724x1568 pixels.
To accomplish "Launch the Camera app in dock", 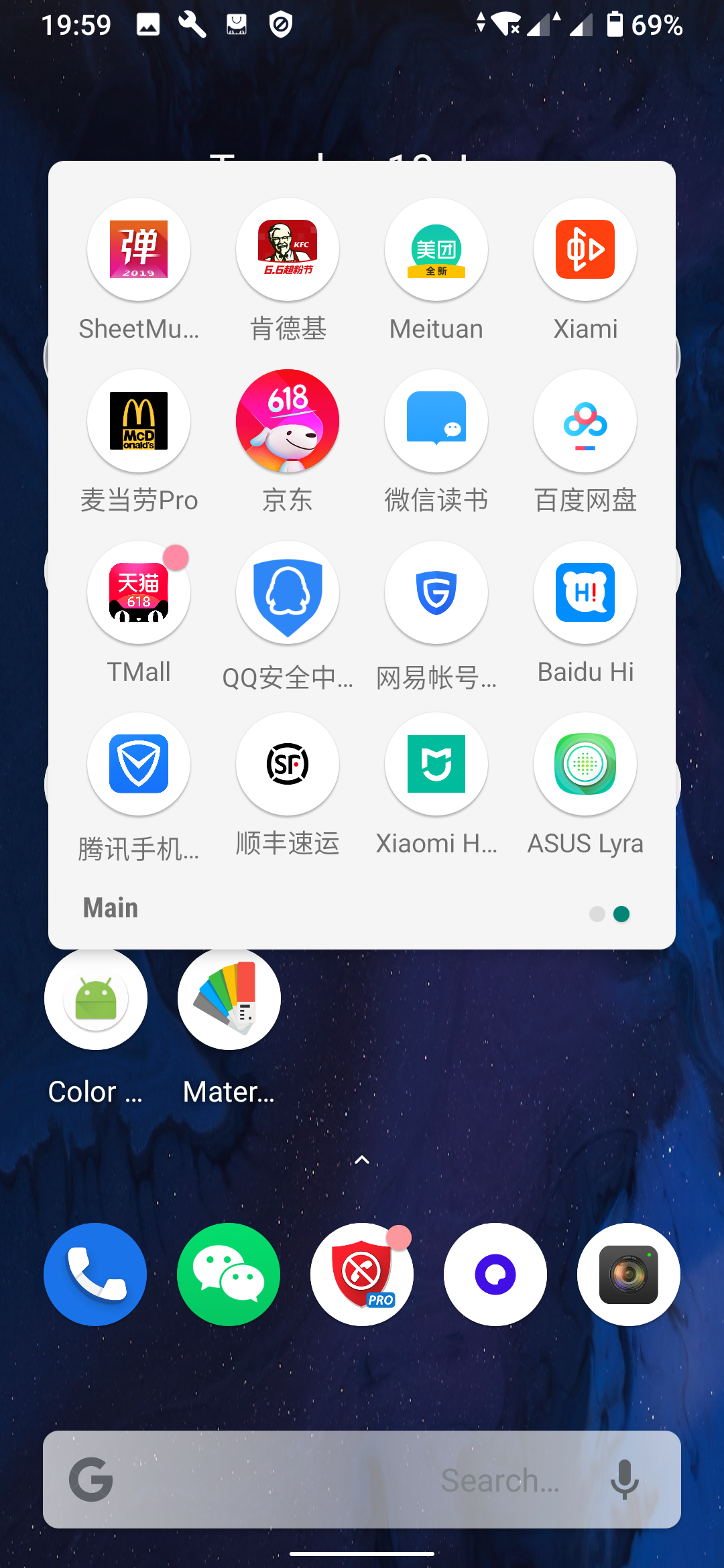I will [629, 1275].
